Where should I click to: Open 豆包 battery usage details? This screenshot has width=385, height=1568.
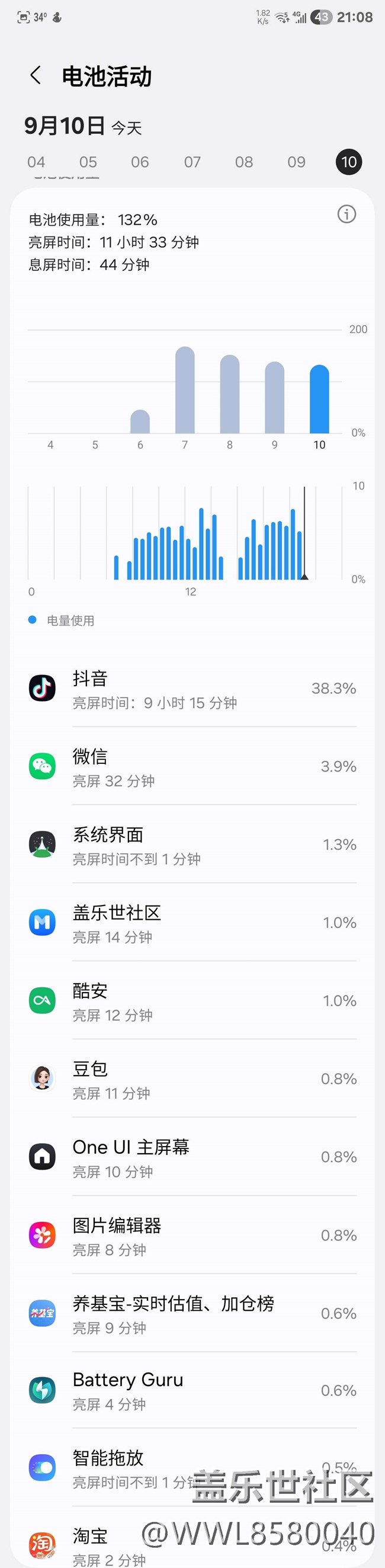point(192,1079)
